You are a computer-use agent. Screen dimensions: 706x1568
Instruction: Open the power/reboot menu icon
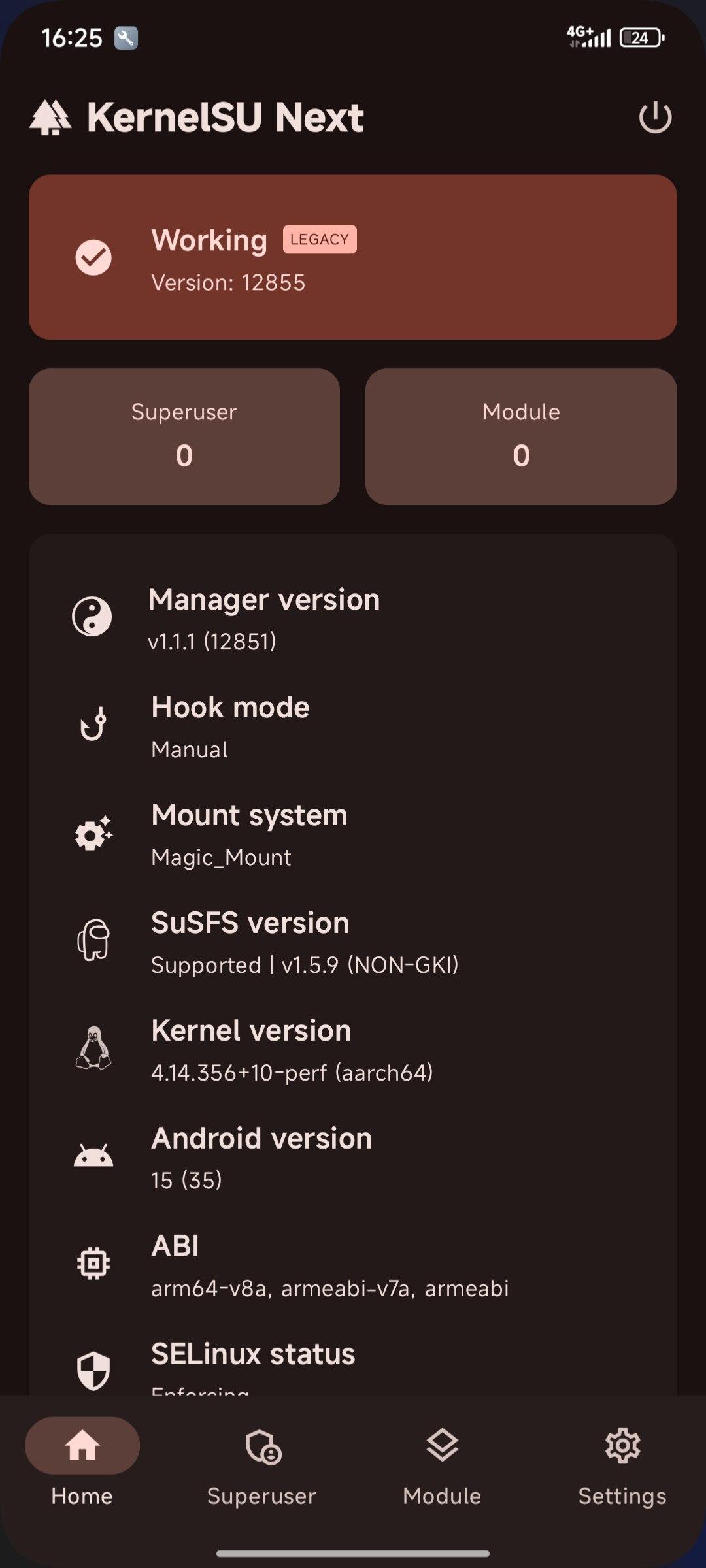pyautogui.click(x=655, y=118)
